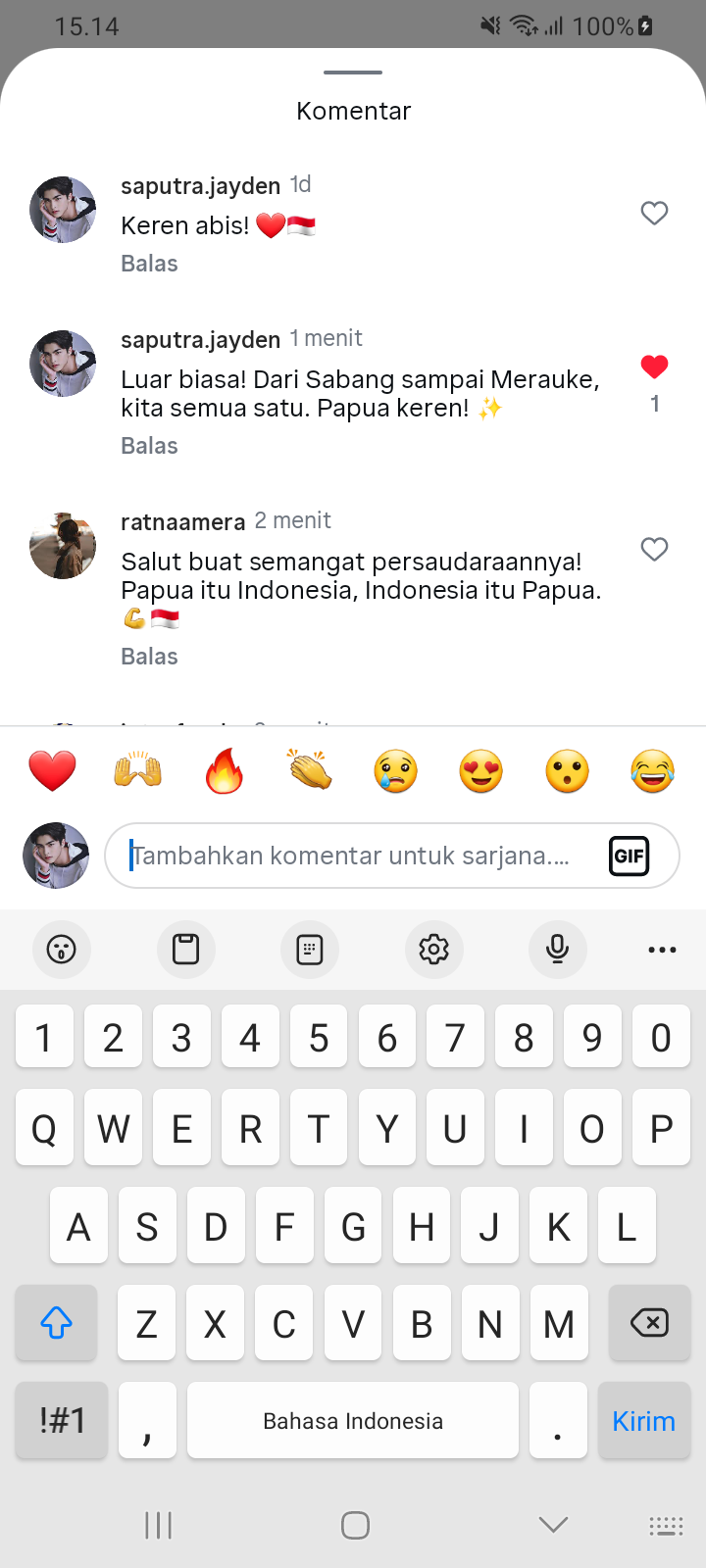Focus the "Tambahkan komentar" text field
Screen dimensions: 706x1568
coord(353,856)
